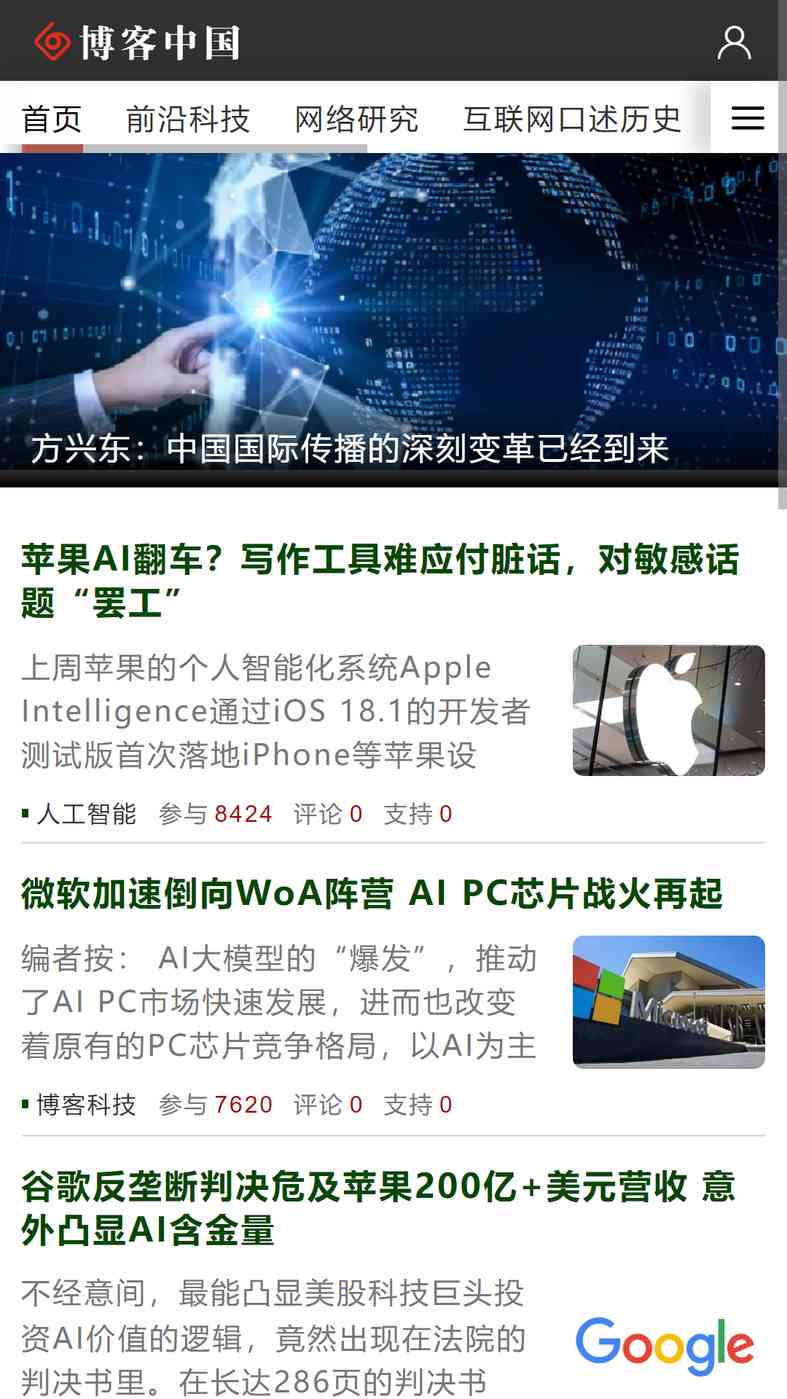
Task: Switch to the 网络研究 tab
Action: (x=356, y=119)
